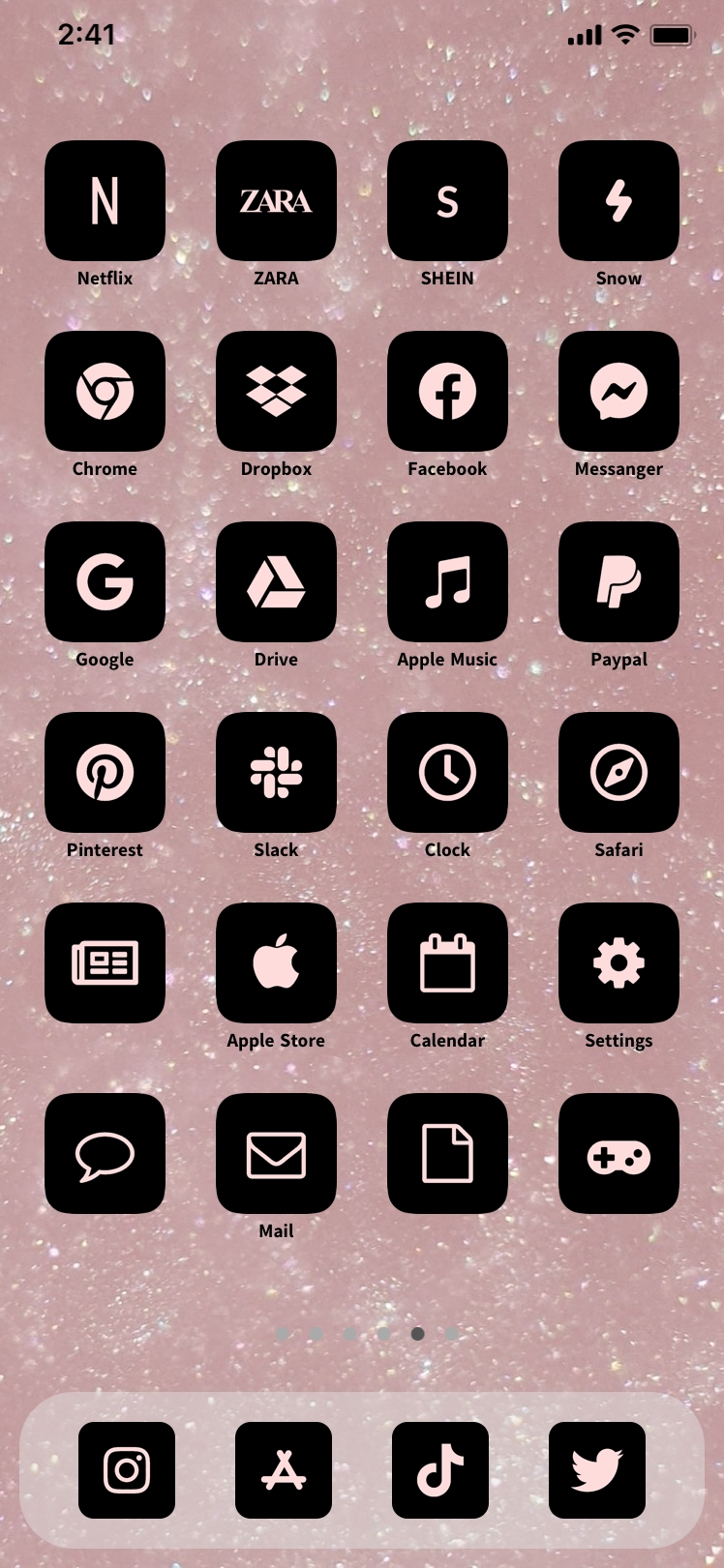Open the Calendar app

[x=447, y=963]
